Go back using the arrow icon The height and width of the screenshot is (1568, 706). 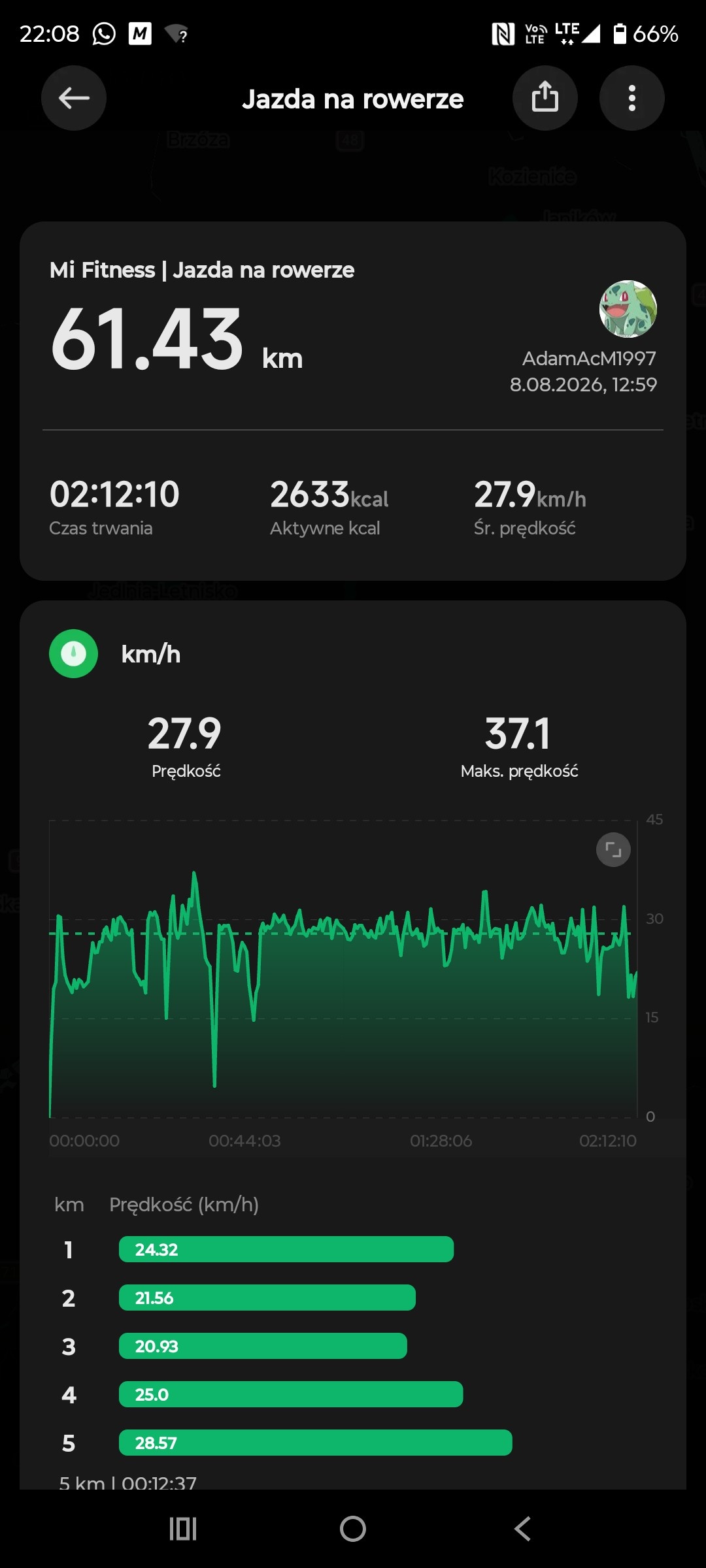tap(74, 98)
